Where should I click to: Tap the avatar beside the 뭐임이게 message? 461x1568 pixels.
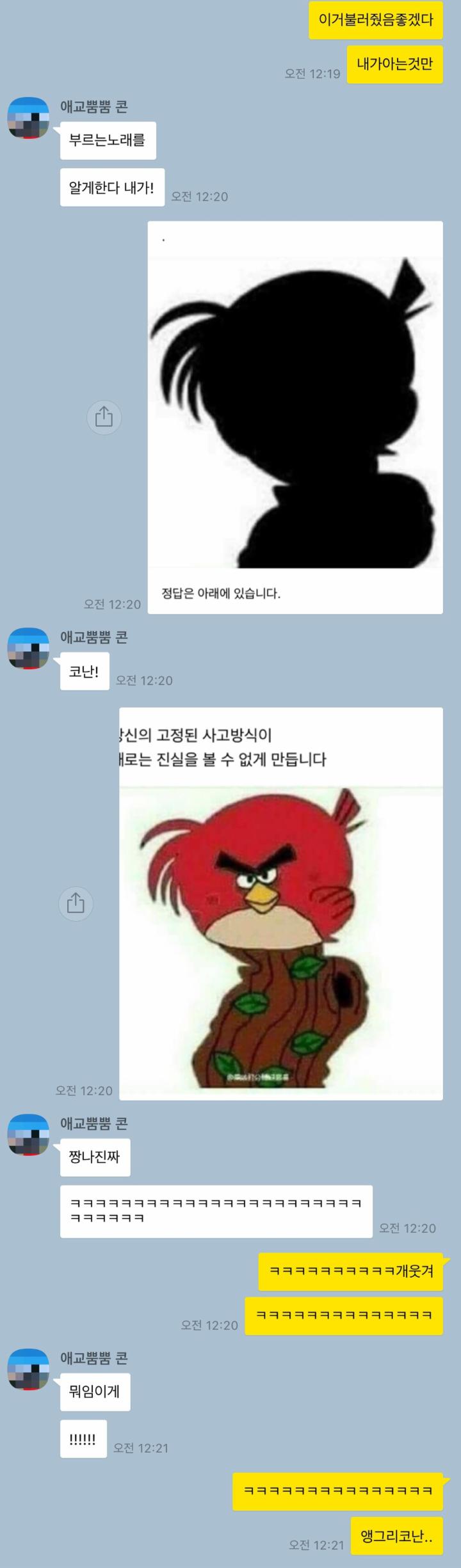tap(28, 1370)
